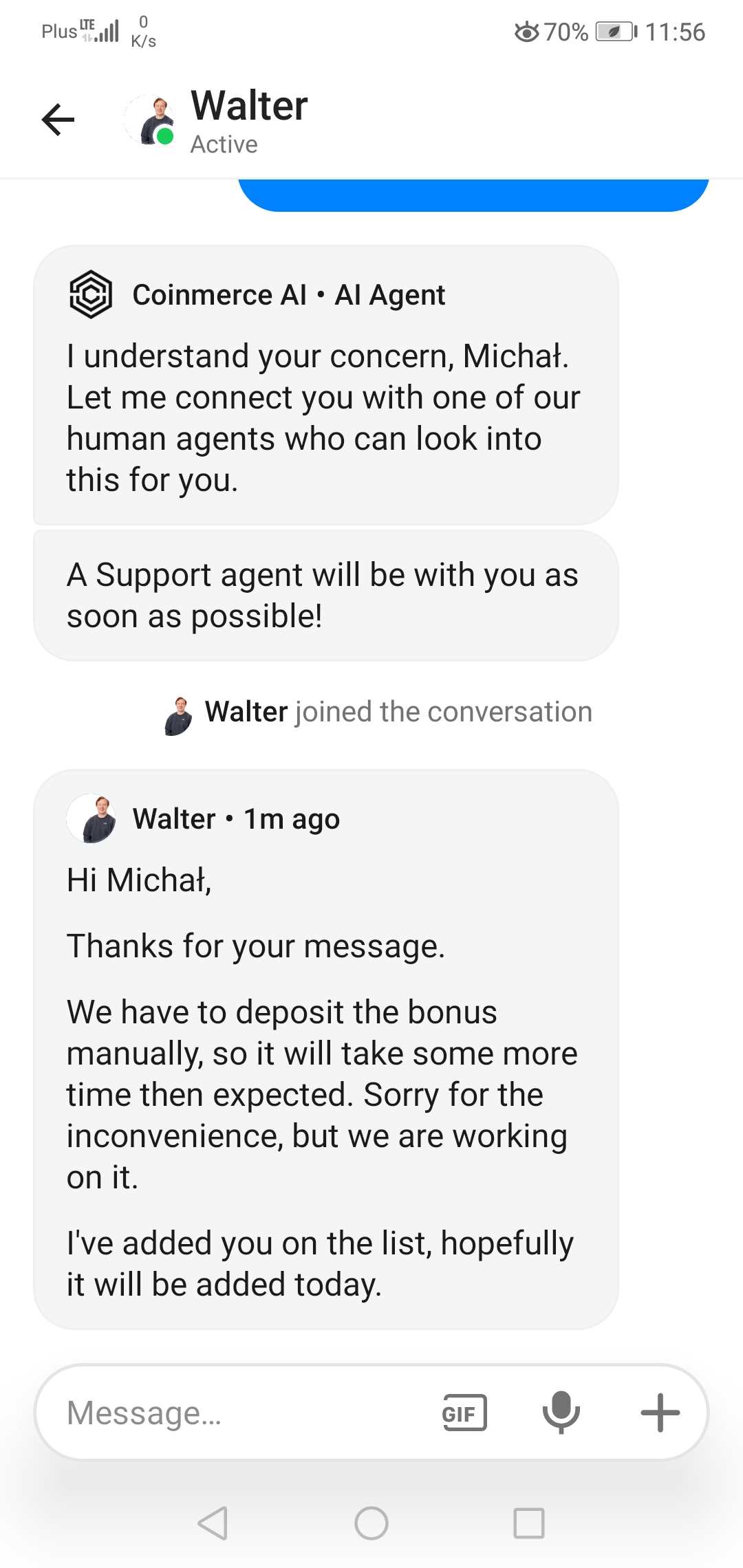Open the plus attachment menu
Viewport: 743px width, 1568px height.
[x=660, y=1413]
